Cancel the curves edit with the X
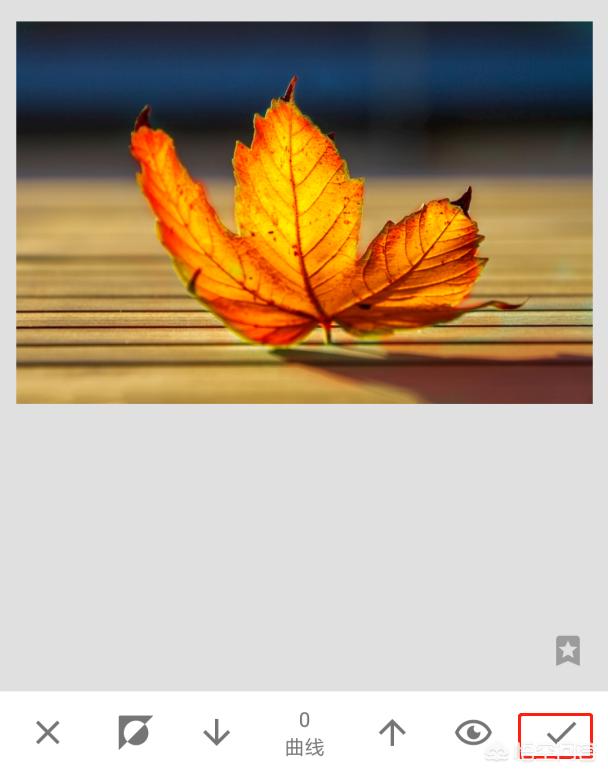608x773 pixels. pyautogui.click(x=47, y=733)
